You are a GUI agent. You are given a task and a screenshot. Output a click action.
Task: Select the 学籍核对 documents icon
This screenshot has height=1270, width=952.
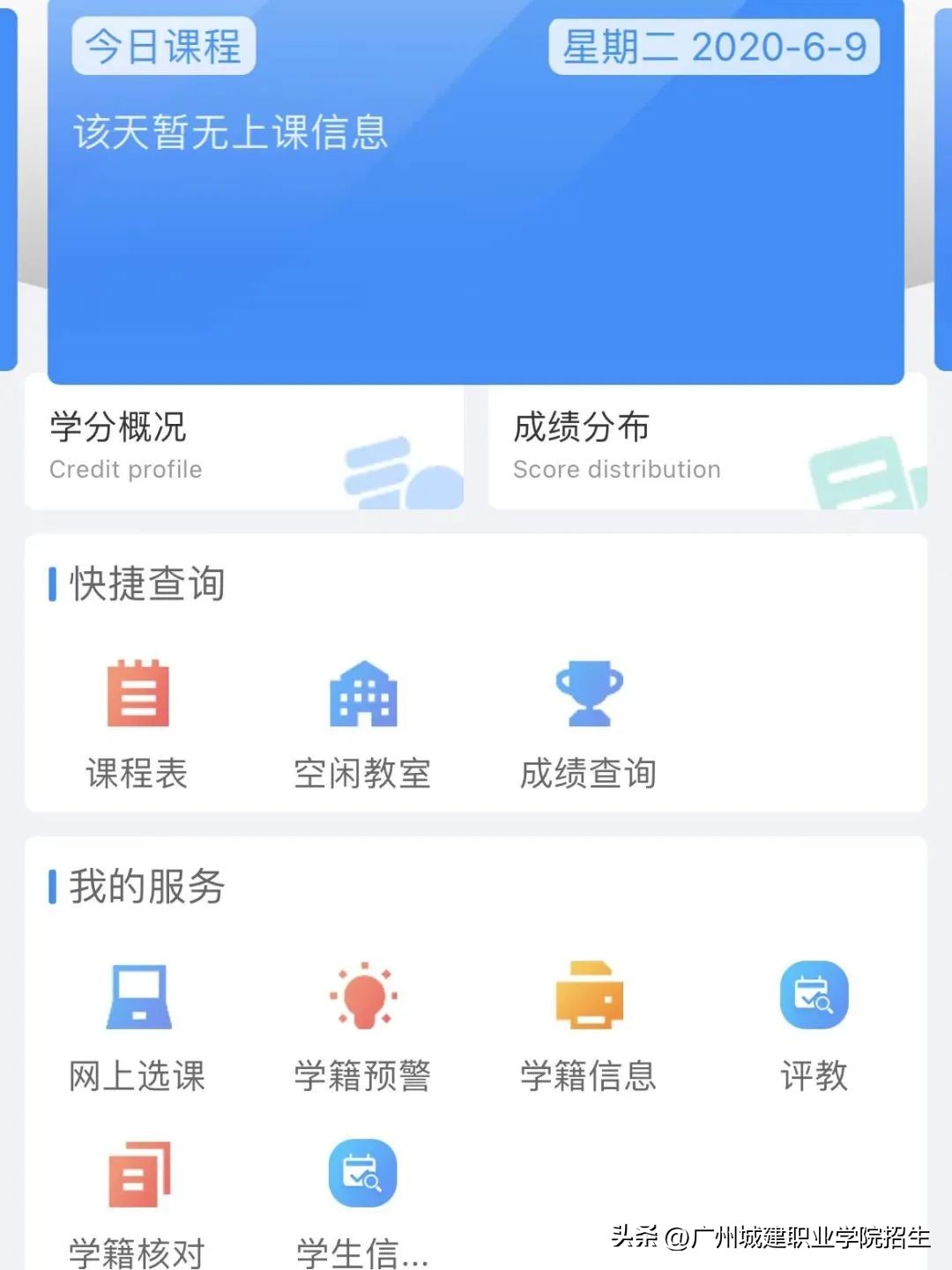pos(139,1172)
